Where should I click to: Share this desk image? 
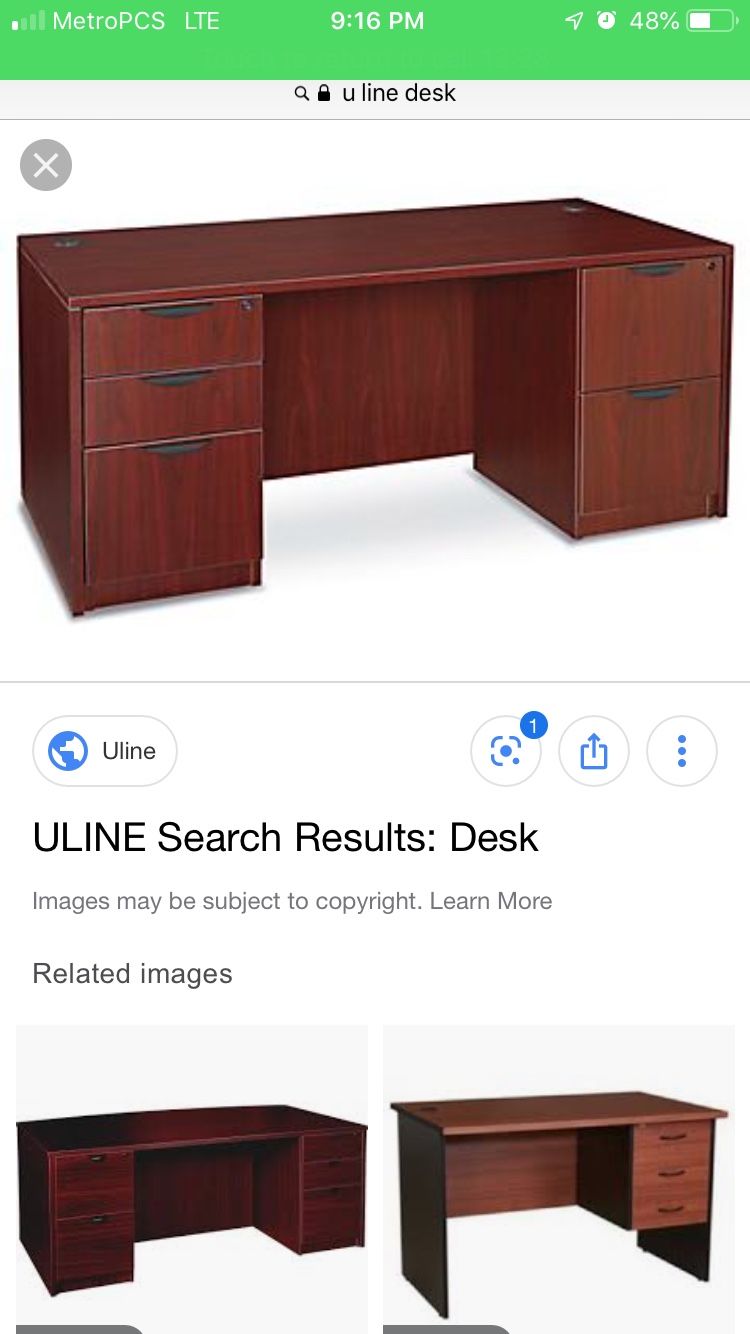point(594,751)
